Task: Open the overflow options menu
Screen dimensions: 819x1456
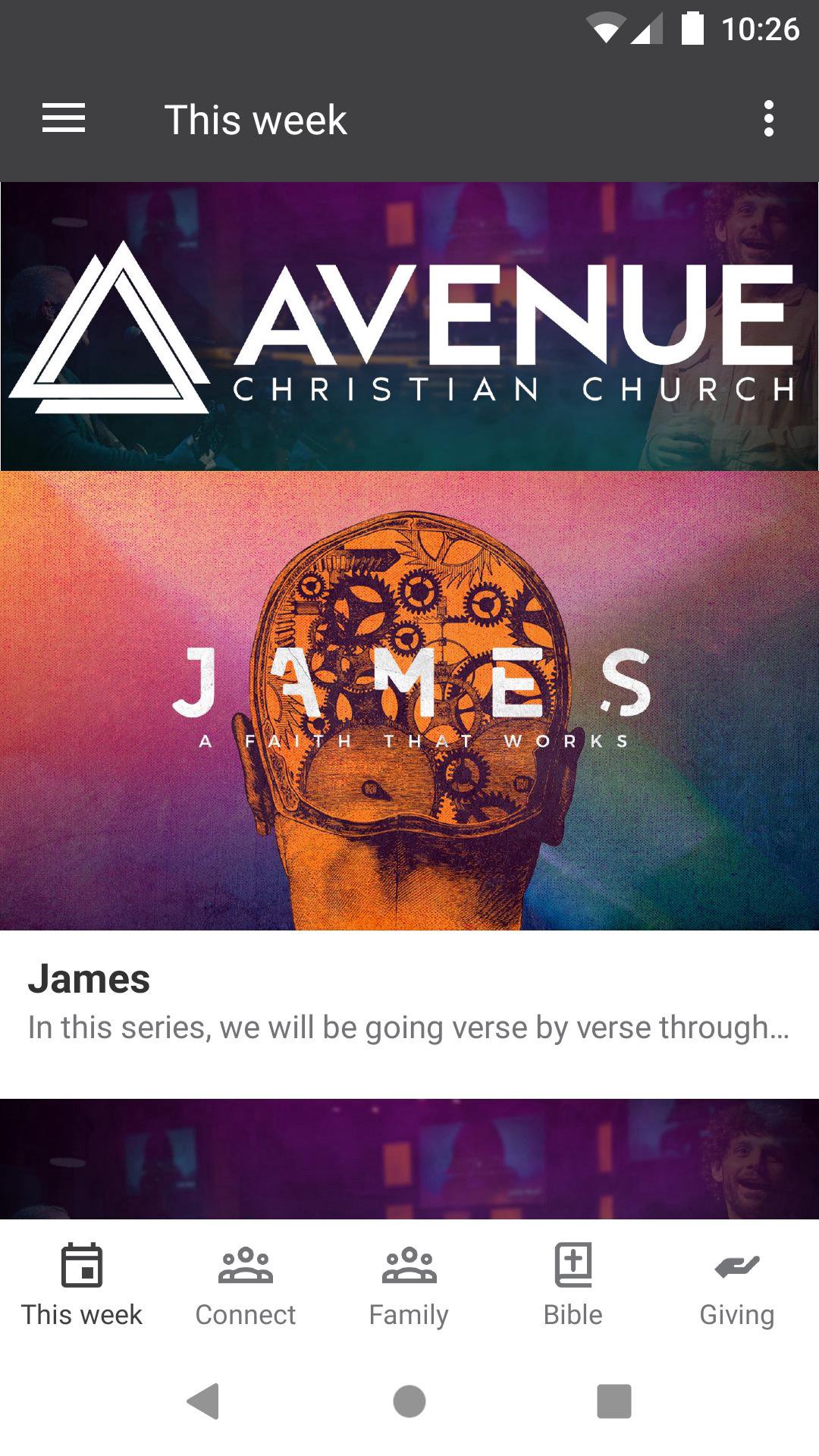Action: click(768, 119)
